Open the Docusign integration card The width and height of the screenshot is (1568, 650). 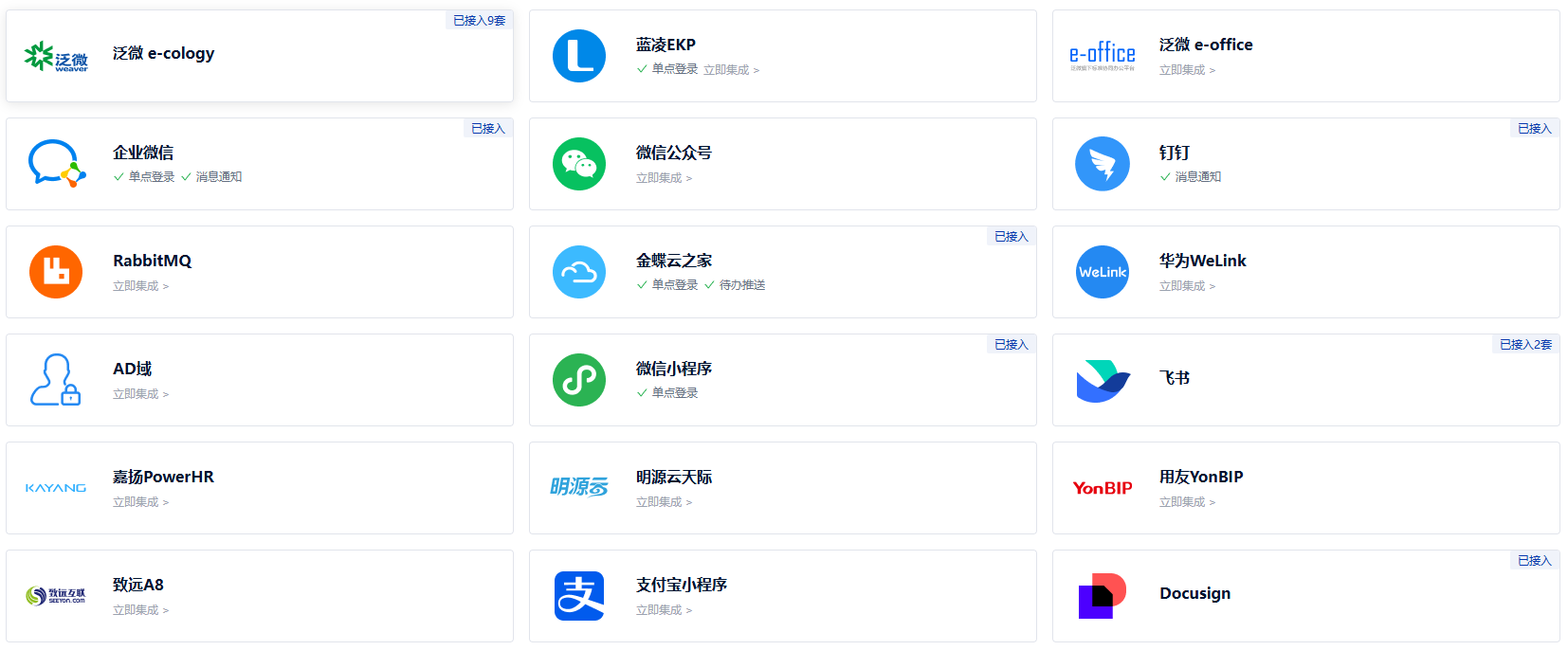coord(1304,596)
